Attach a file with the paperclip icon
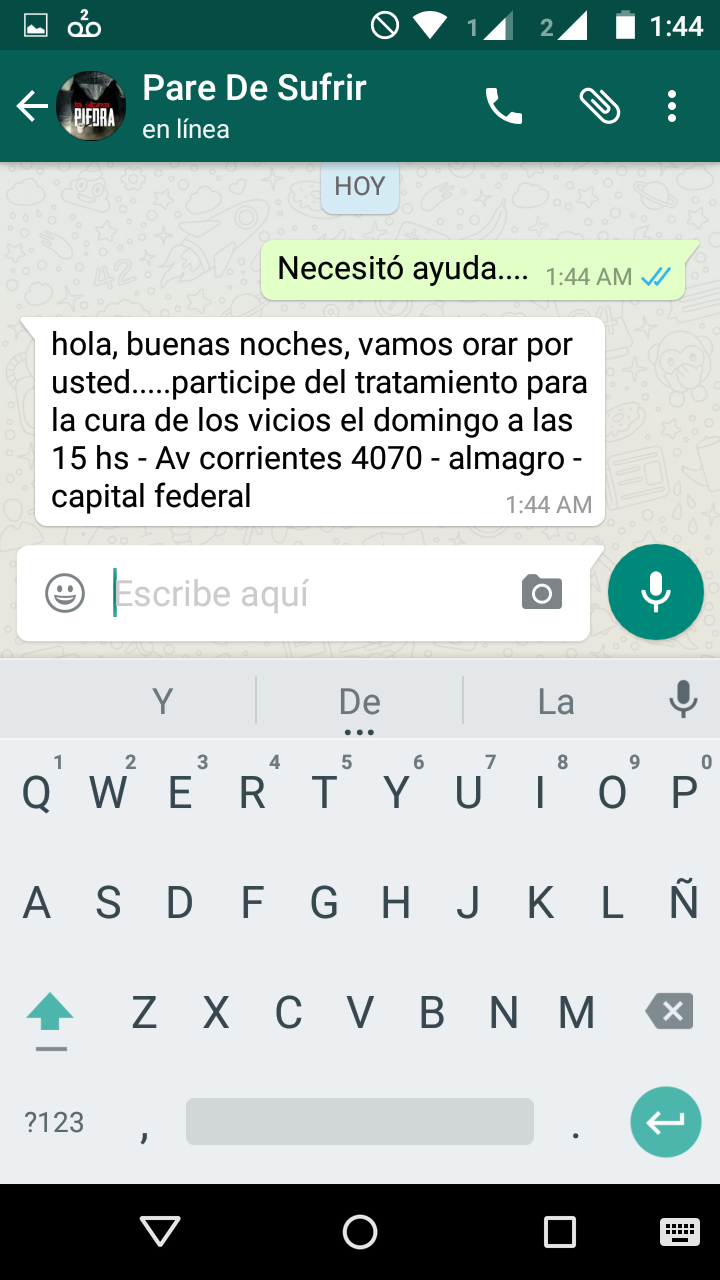This screenshot has height=1280, width=720. 600,106
